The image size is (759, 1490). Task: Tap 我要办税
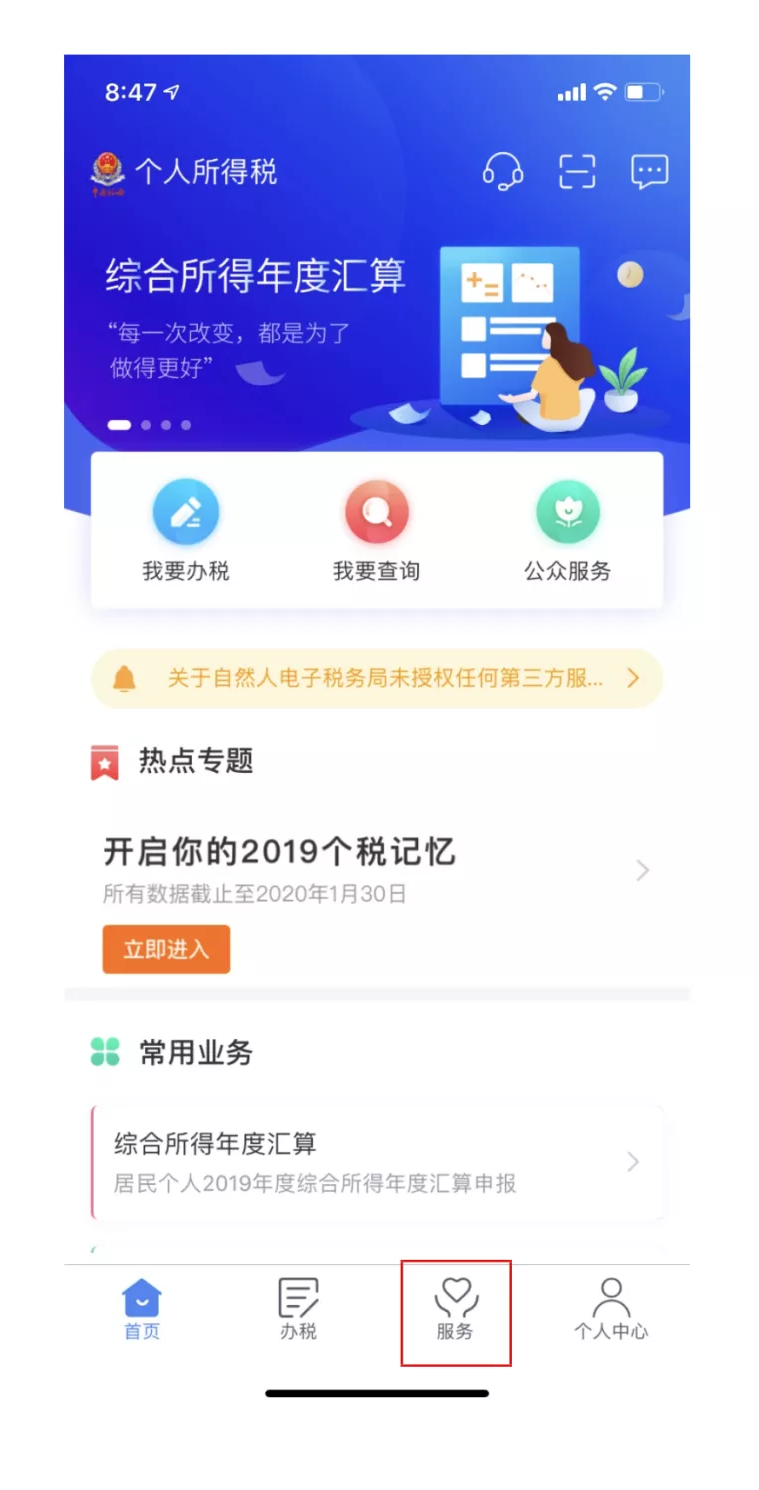[186, 531]
